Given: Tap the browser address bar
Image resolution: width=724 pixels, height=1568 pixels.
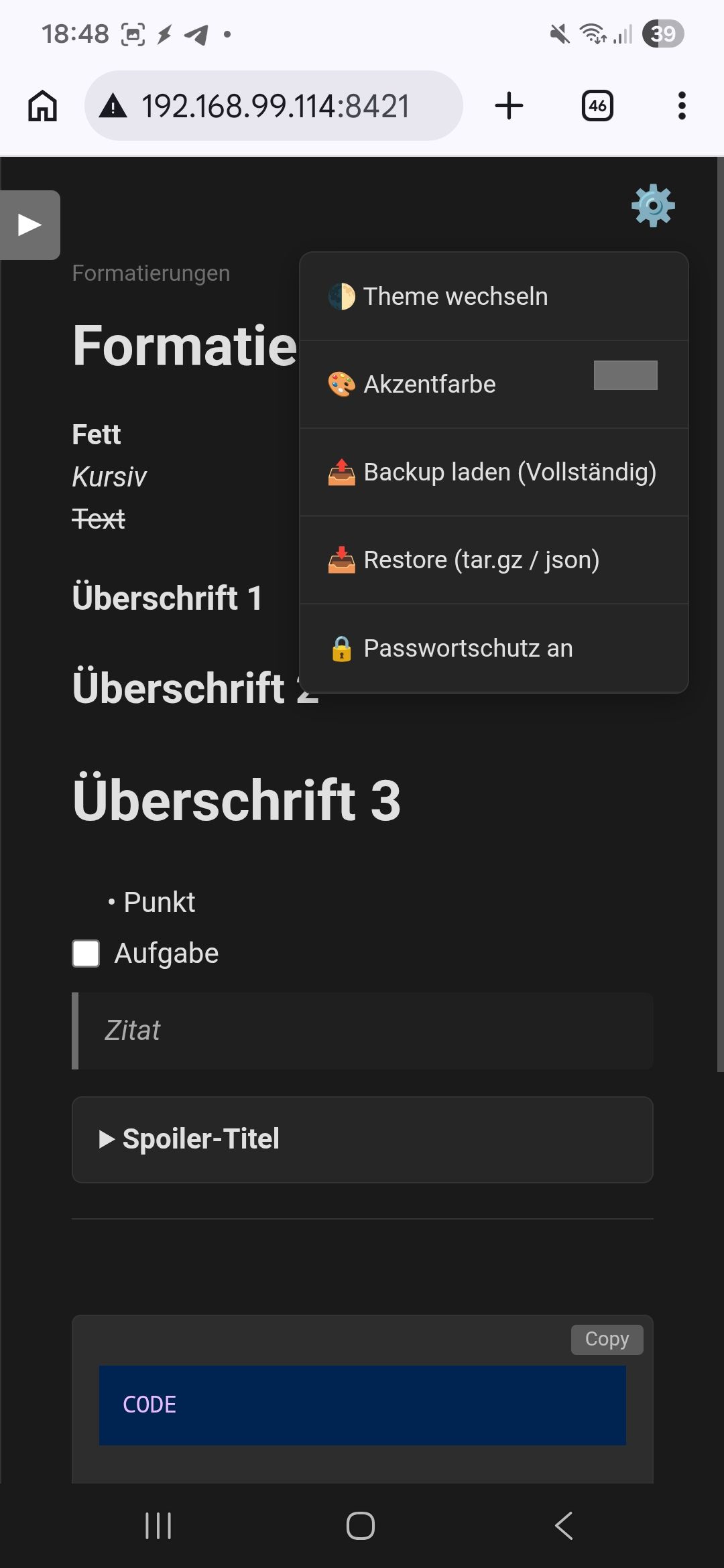Looking at the screenshot, I should tap(274, 106).
